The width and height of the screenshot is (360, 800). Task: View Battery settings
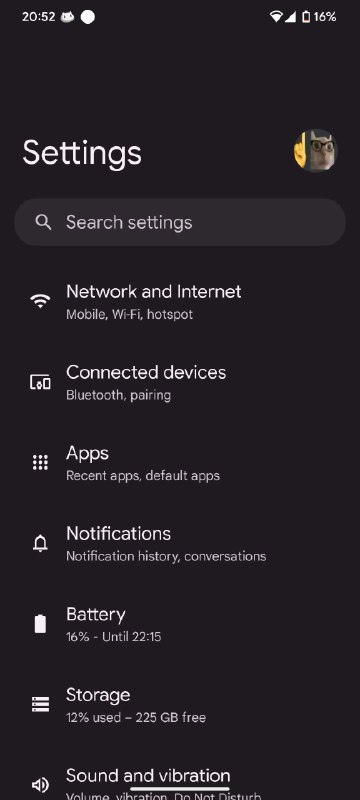[x=180, y=624]
